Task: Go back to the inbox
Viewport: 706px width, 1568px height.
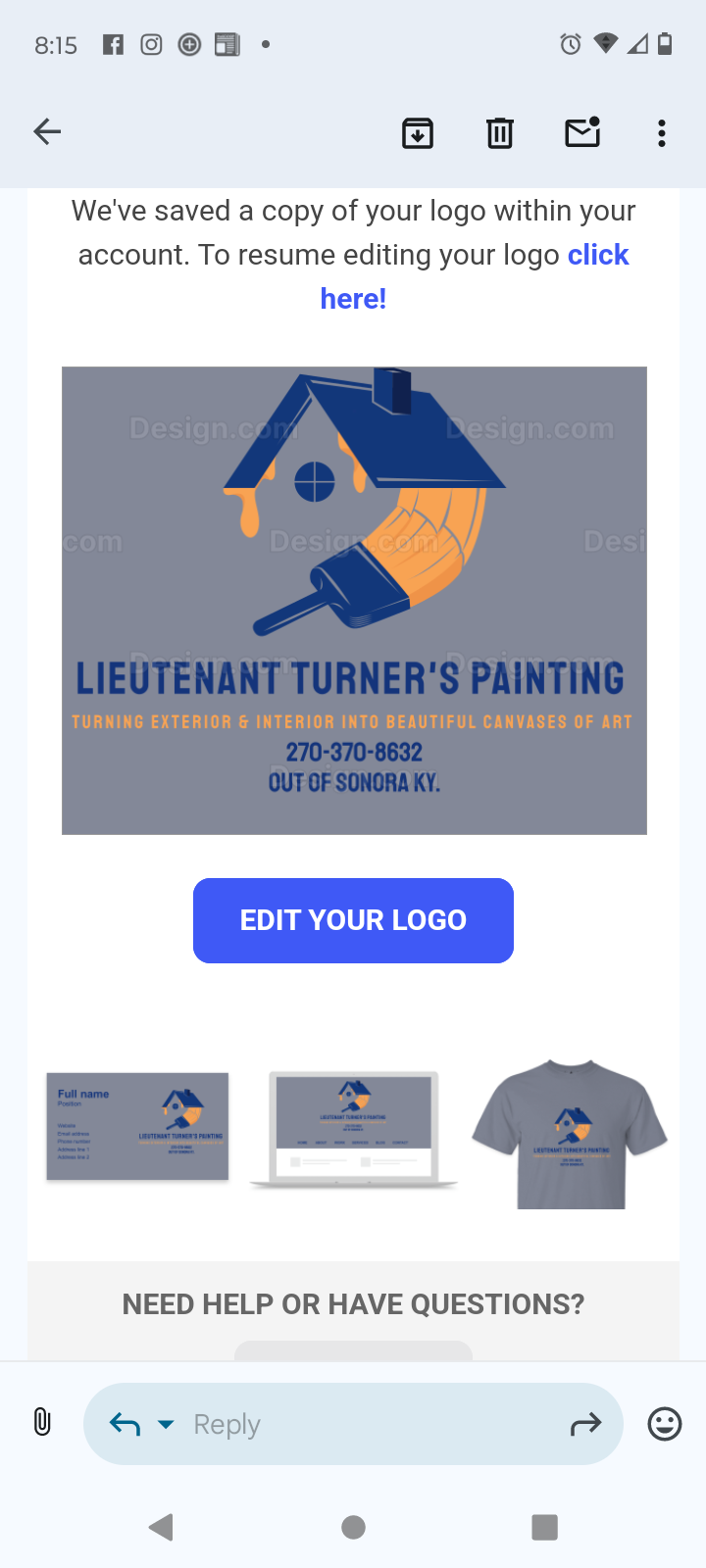Action: [46, 130]
